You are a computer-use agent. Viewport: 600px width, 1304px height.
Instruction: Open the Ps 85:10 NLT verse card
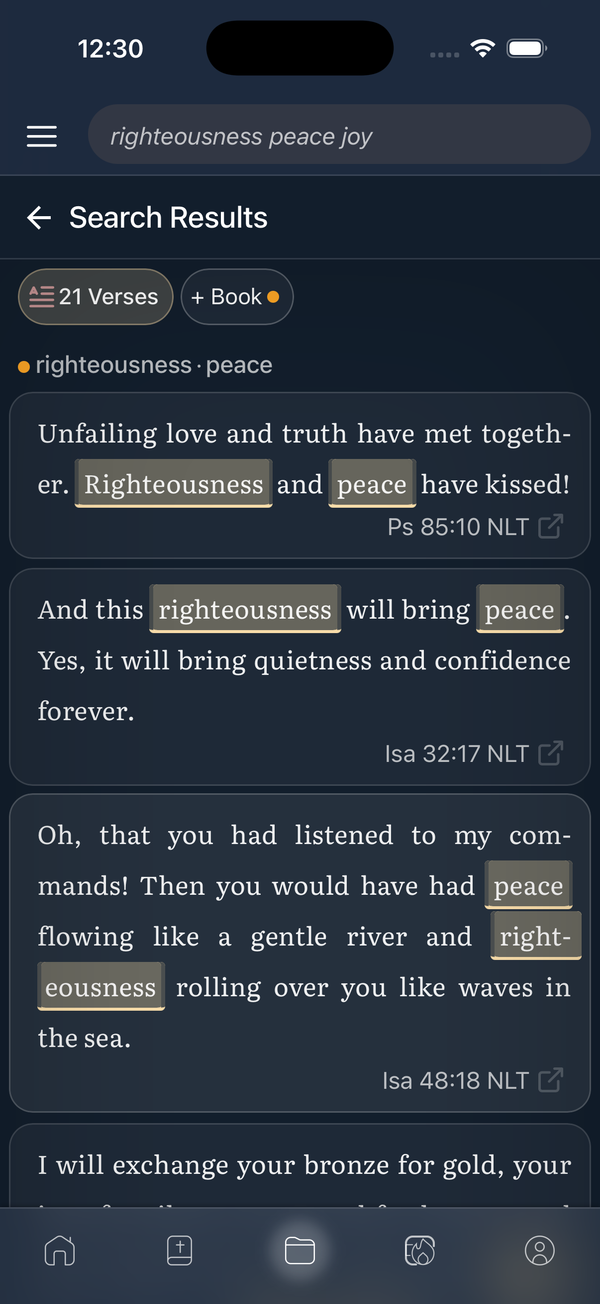300,460
